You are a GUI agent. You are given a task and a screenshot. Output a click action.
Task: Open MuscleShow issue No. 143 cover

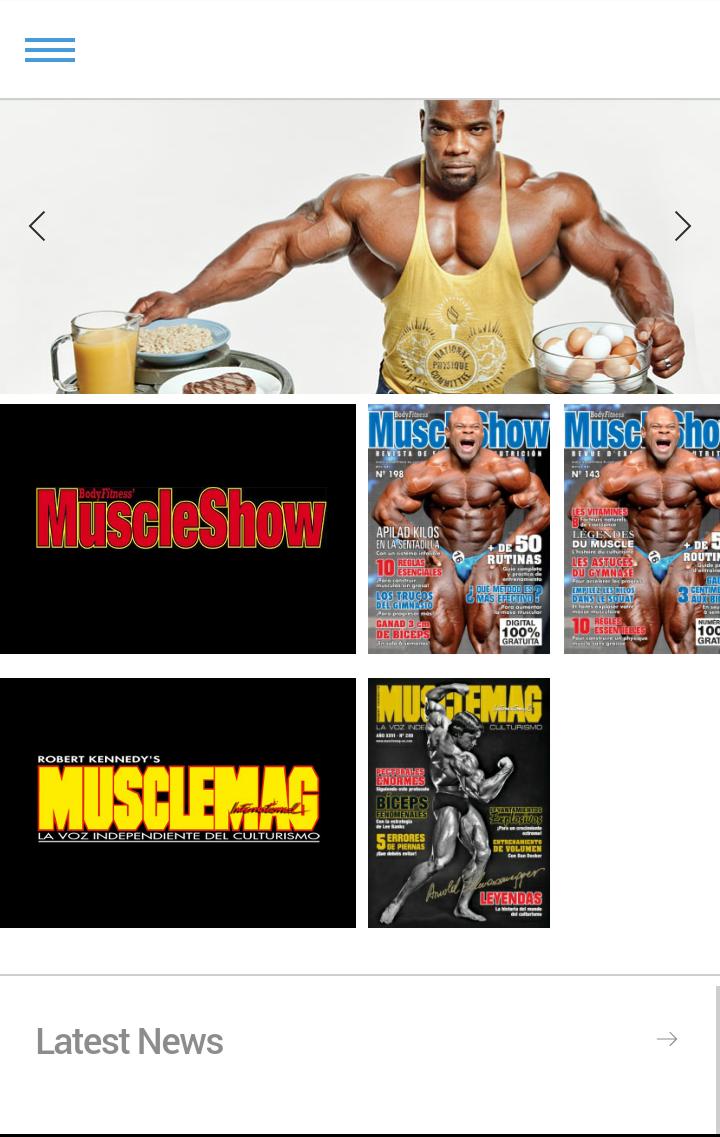(x=641, y=529)
